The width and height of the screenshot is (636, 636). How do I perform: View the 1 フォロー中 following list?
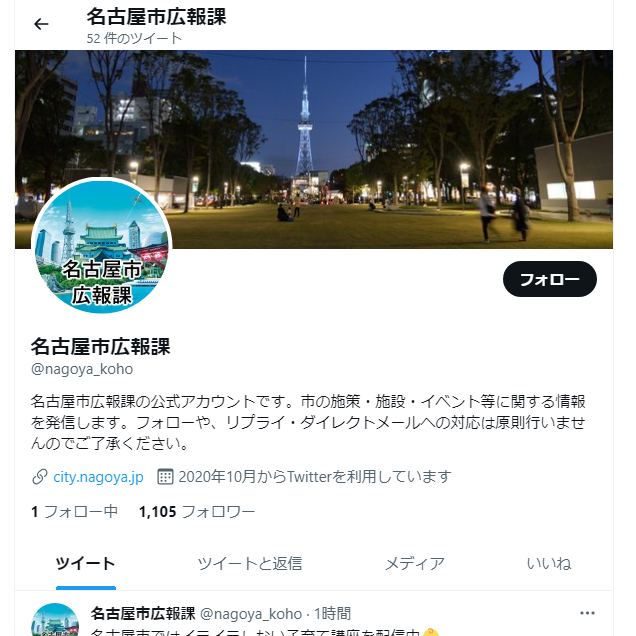[x=75, y=512]
